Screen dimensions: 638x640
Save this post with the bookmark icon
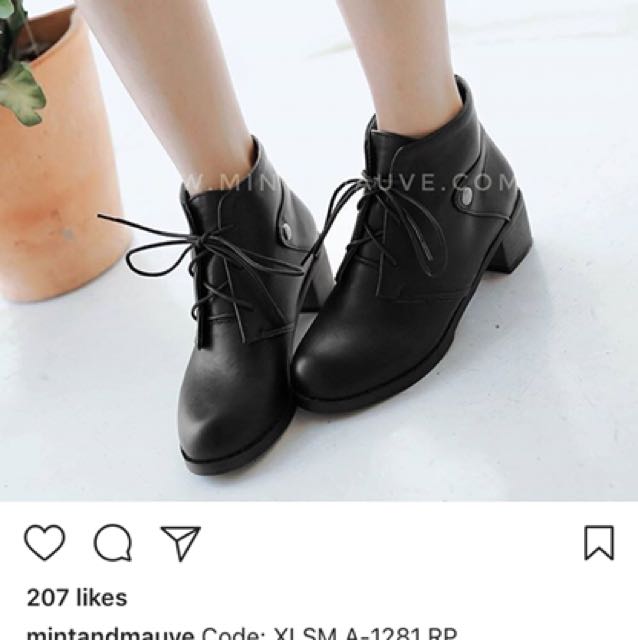(x=598, y=542)
